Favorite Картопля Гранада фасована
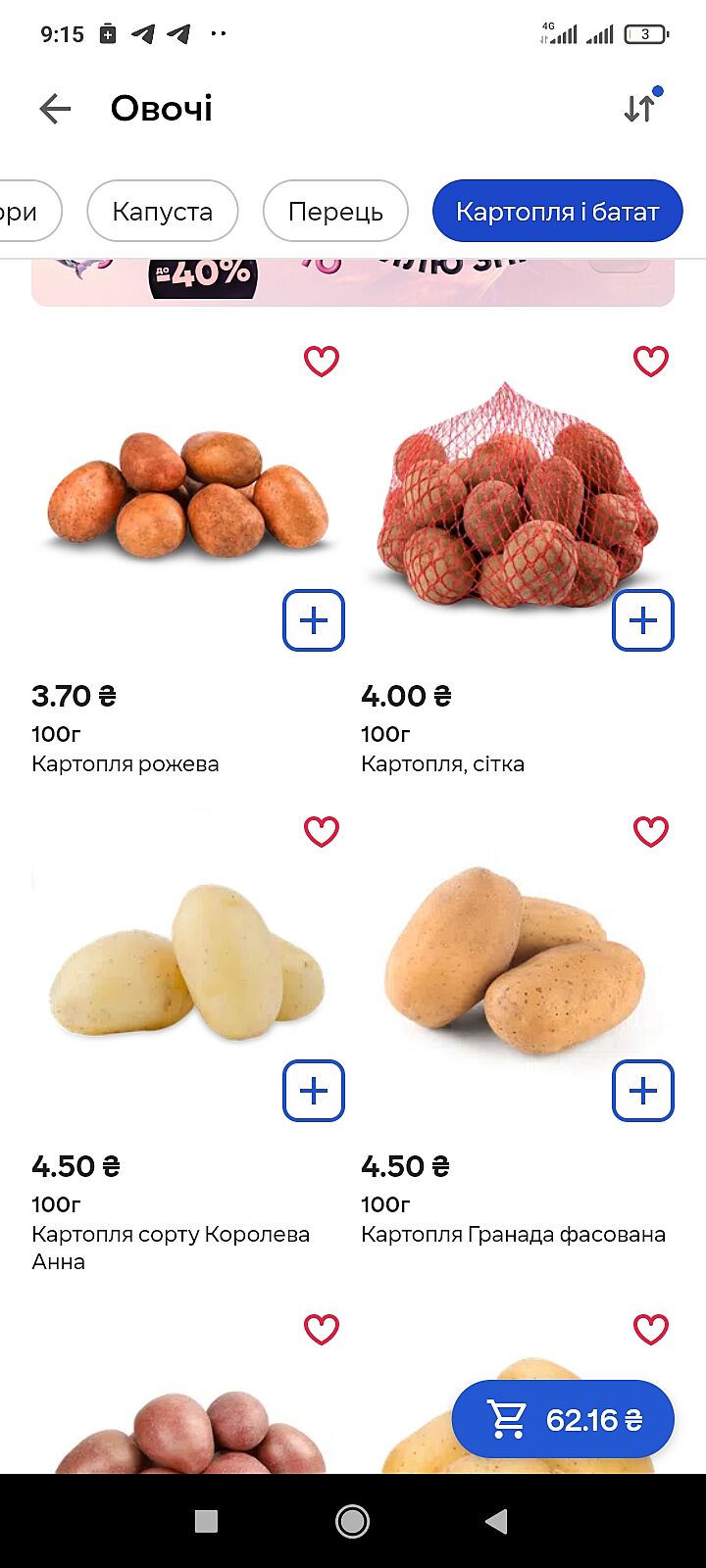 pyautogui.click(x=651, y=831)
